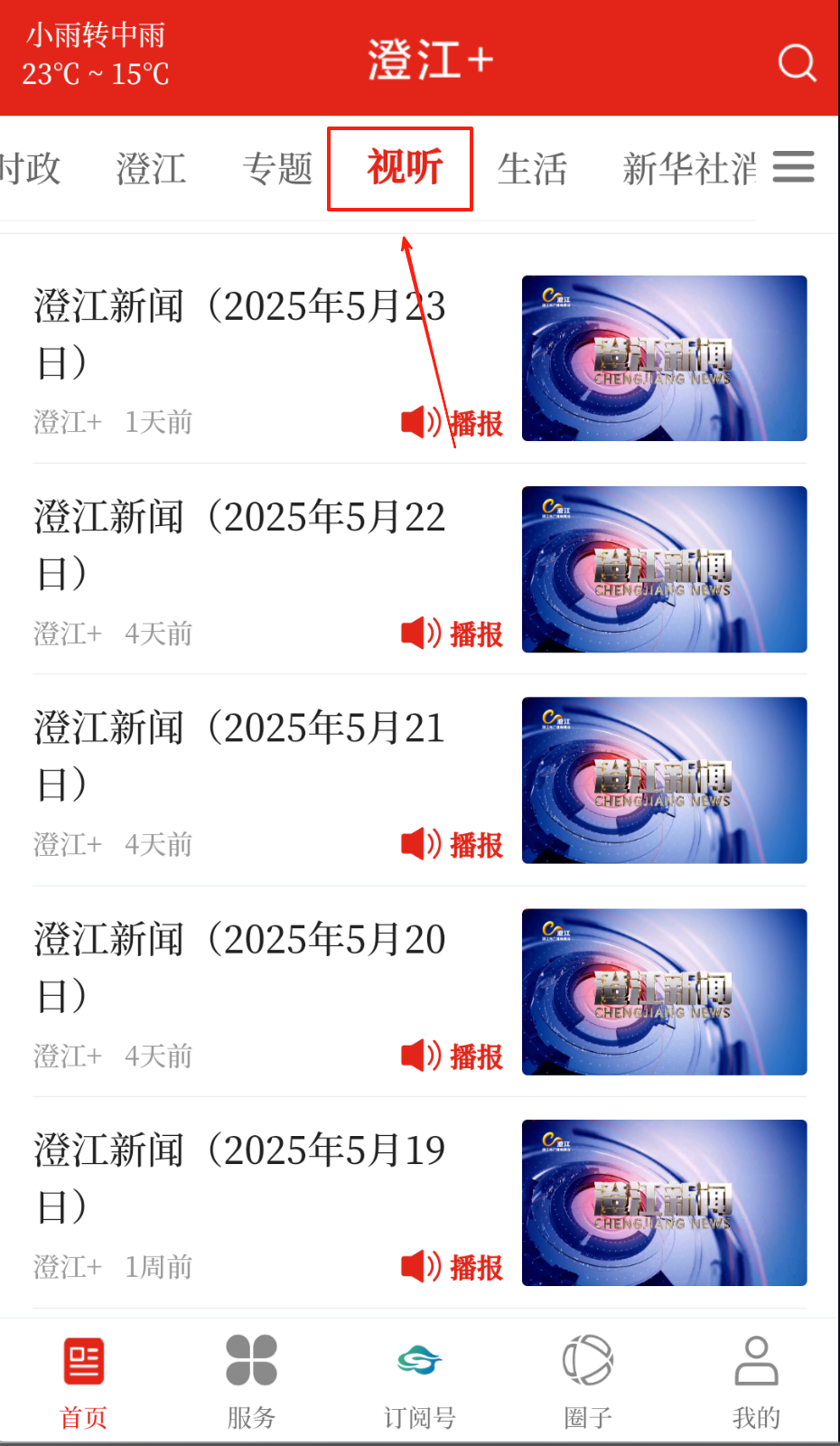The height and width of the screenshot is (1446, 840).
Task: Go to the 订阅号 bottom tab
Action: 419,1380
